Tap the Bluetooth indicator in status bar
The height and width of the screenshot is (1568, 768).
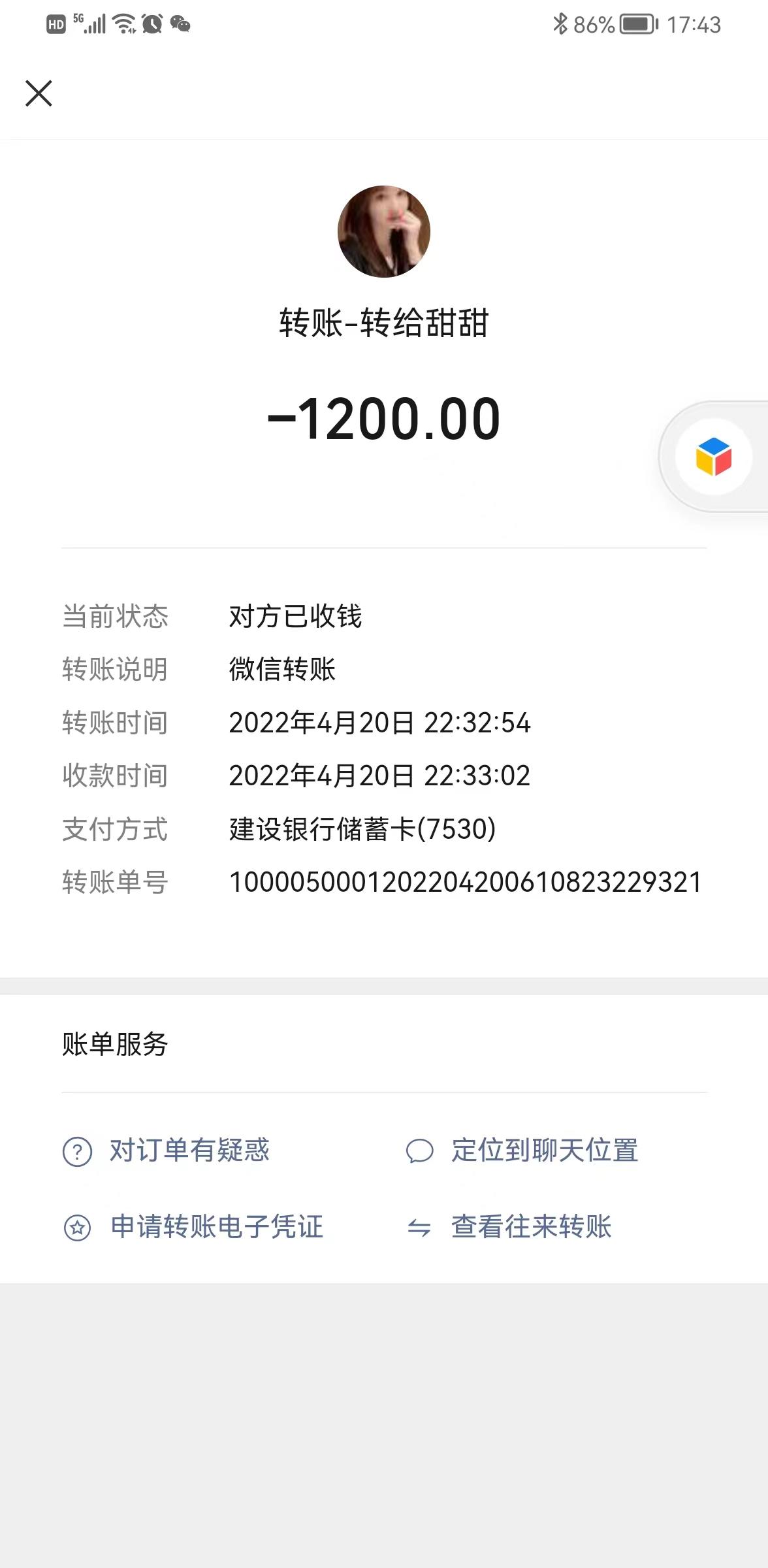click(x=560, y=23)
